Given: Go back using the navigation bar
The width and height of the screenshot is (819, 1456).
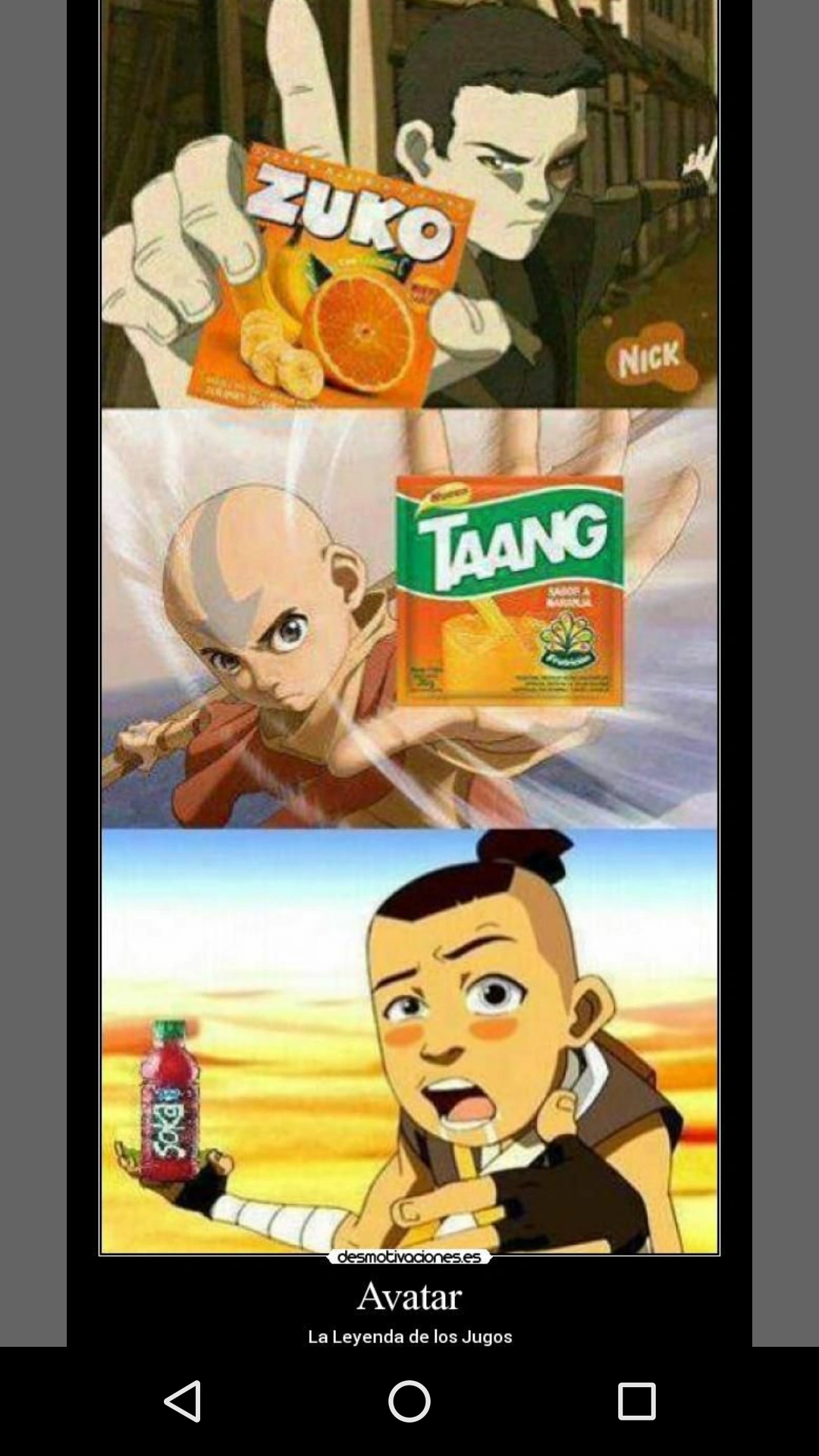Looking at the screenshot, I should (183, 1401).
